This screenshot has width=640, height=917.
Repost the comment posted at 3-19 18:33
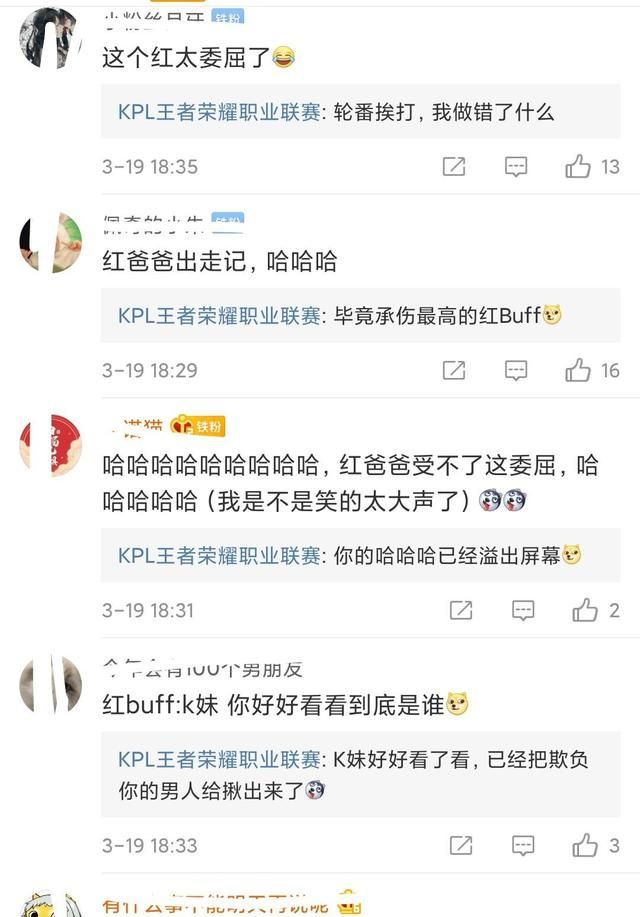click(461, 846)
